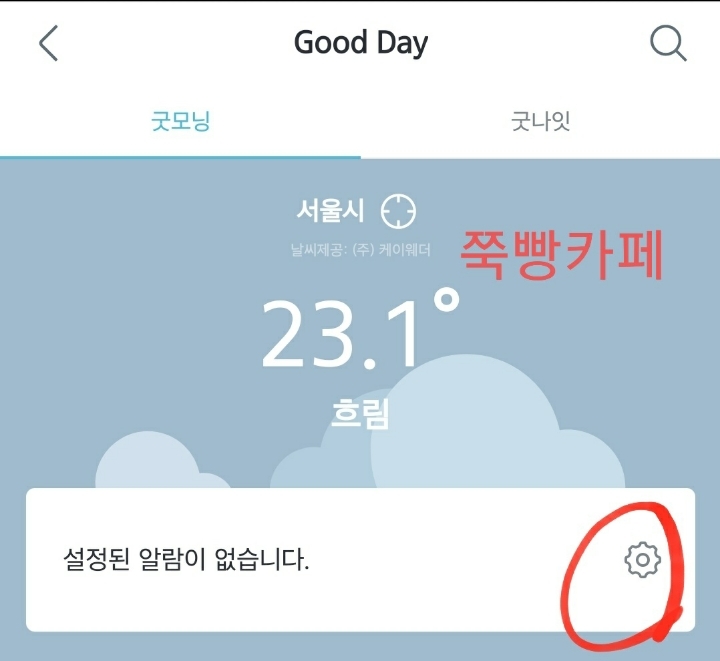Open alarm settings gear icon
This screenshot has width=720, height=661.
coord(642,560)
